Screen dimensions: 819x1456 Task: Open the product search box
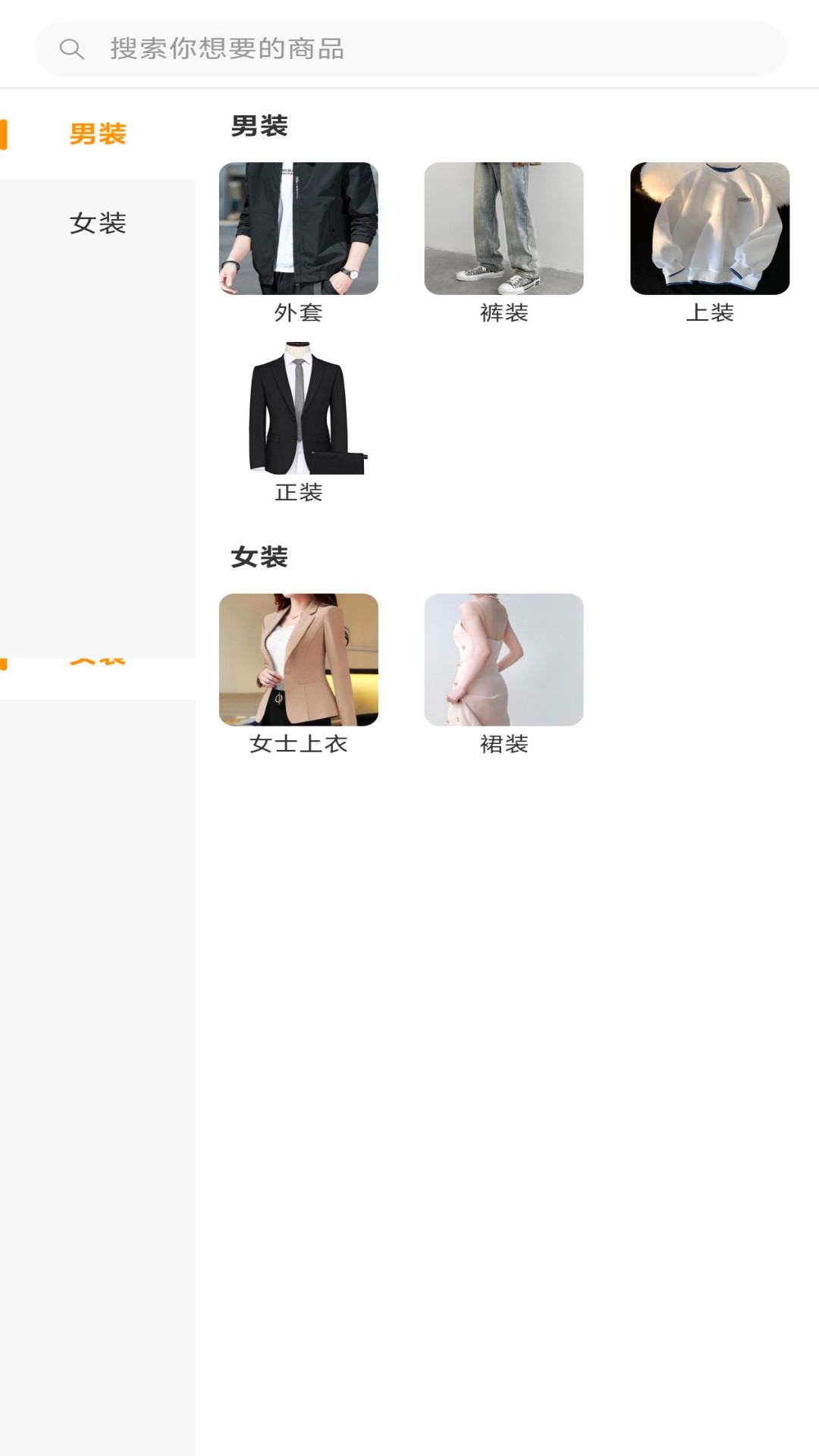[x=409, y=49]
